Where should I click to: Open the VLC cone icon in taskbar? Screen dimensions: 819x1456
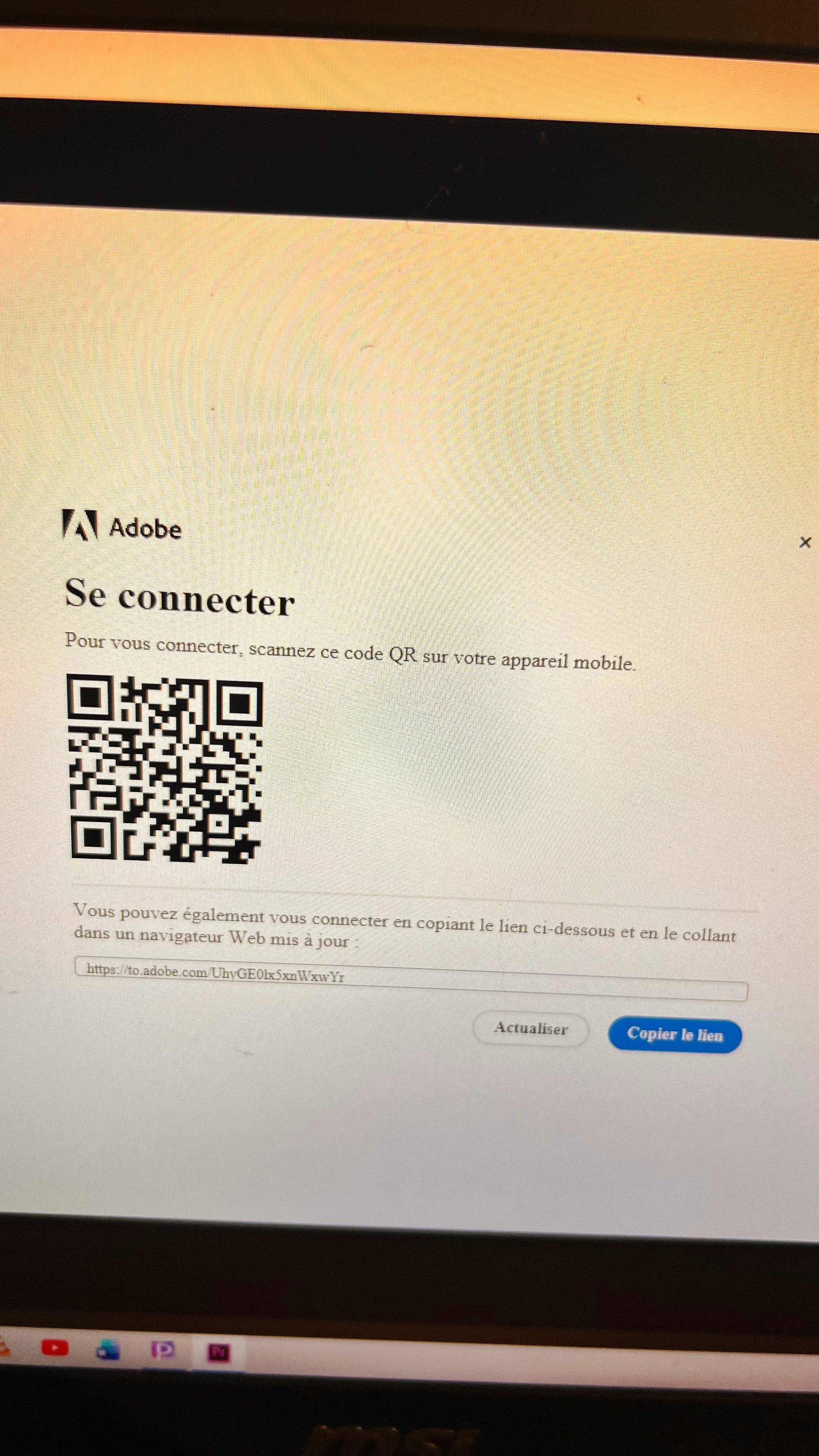pyautogui.click(x=5, y=1347)
